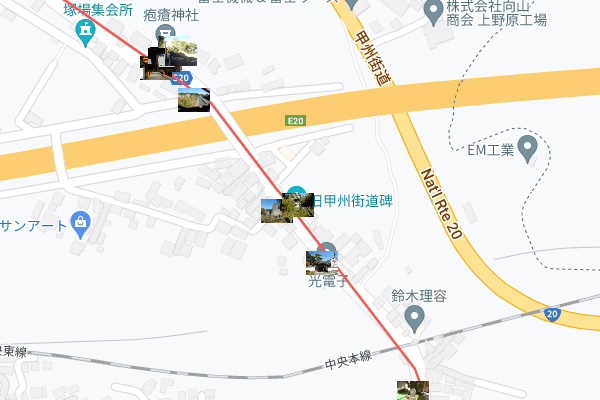Screen dimensions: 600x400
Task: Tap the EM工業 location pin
Action: (529, 149)
